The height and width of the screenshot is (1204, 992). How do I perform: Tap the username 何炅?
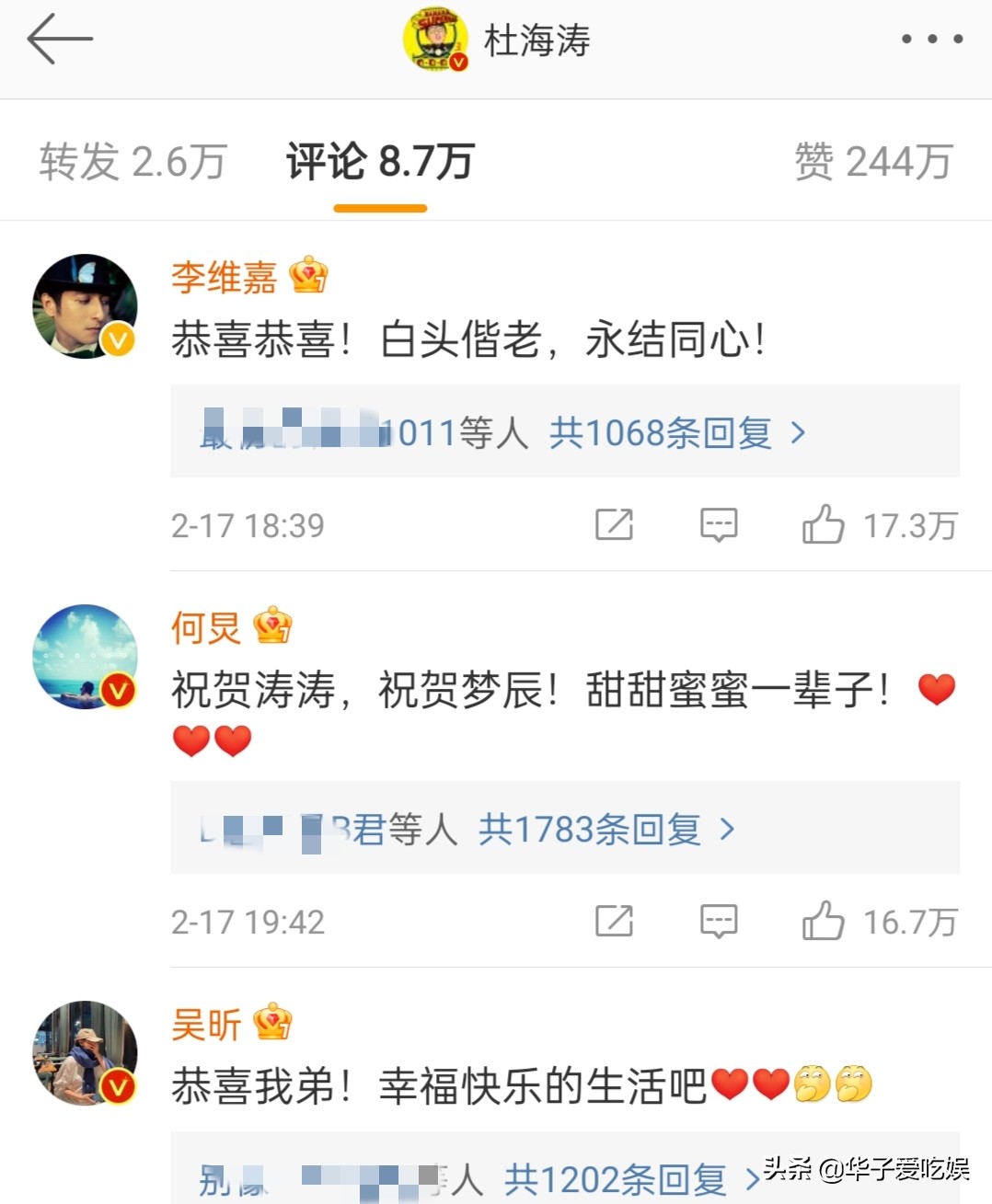coord(206,627)
